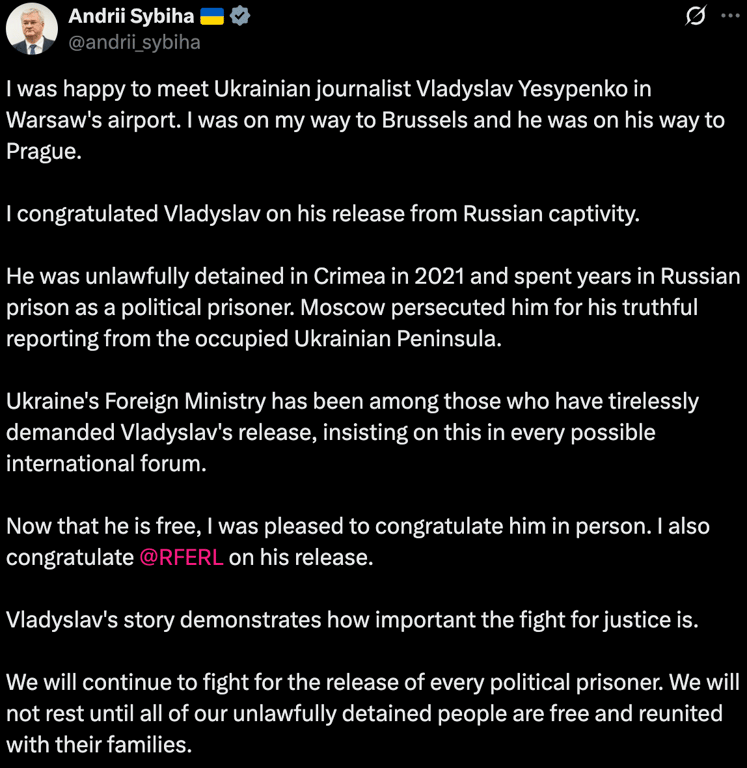Open Andrii Sybiha's profile picture
This screenshot has height=768, width=747.
[31, 29]
